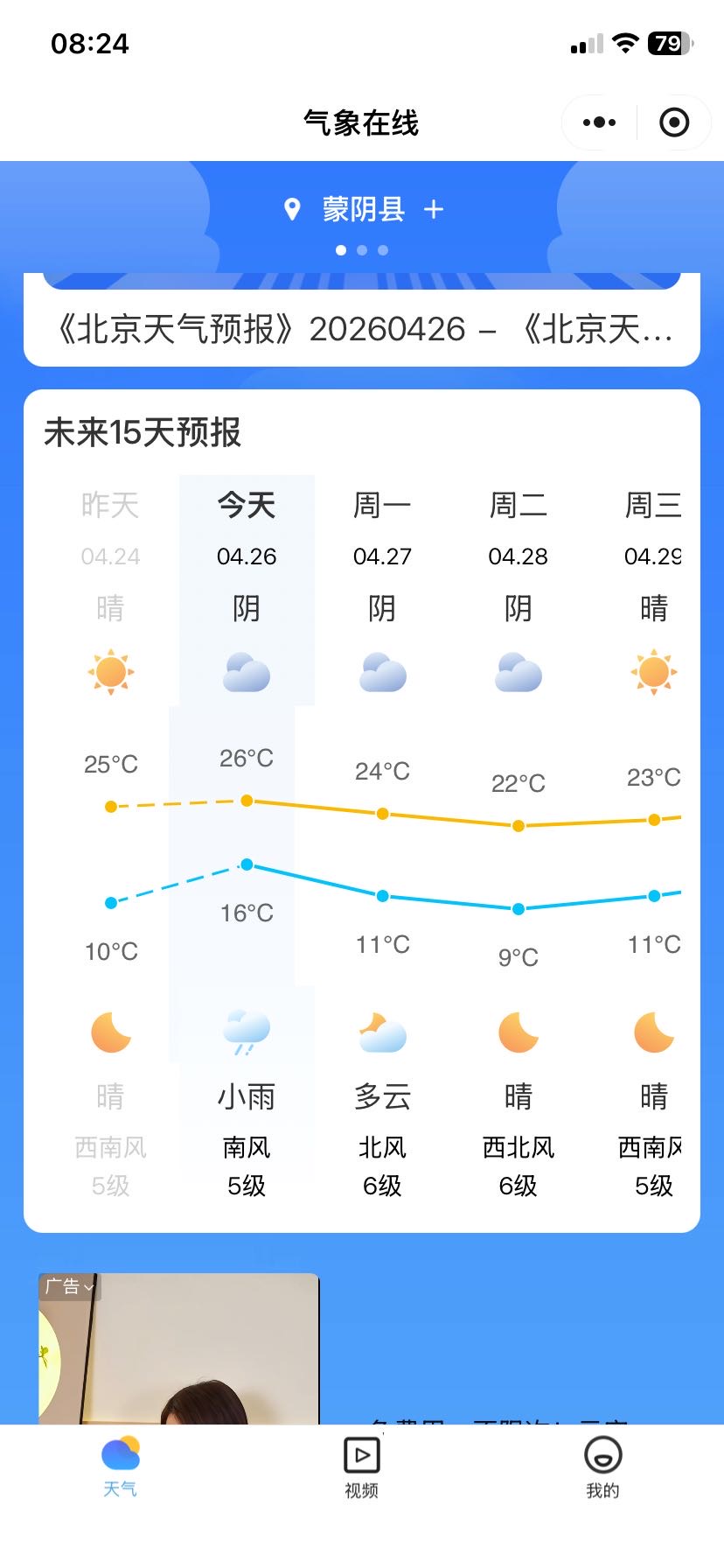This screenshot has height=1568, width=724.
Task: Open the mini program more options menu
Action: pyautogui.click(x=599, y=122)
